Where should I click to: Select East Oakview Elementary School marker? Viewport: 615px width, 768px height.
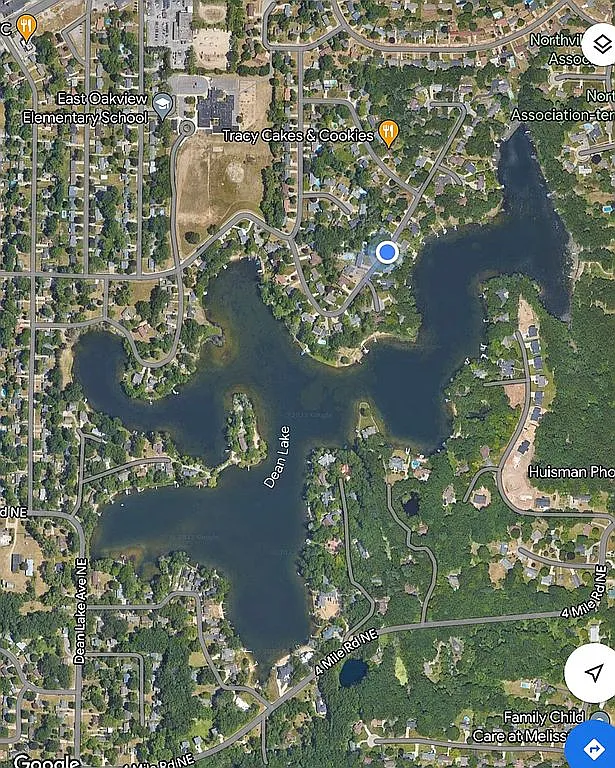pos(163,106)
